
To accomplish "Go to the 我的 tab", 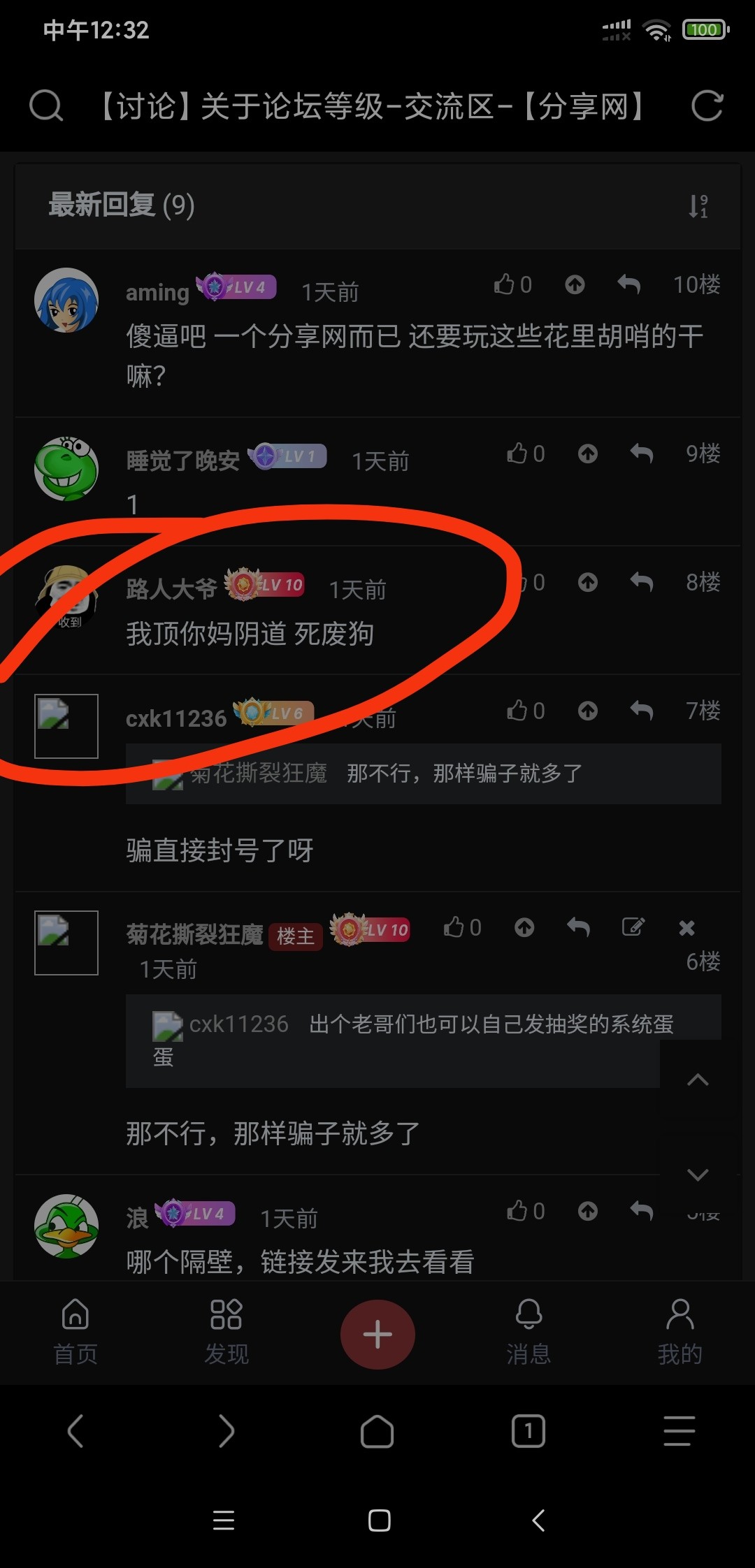I will (679, 1332).
